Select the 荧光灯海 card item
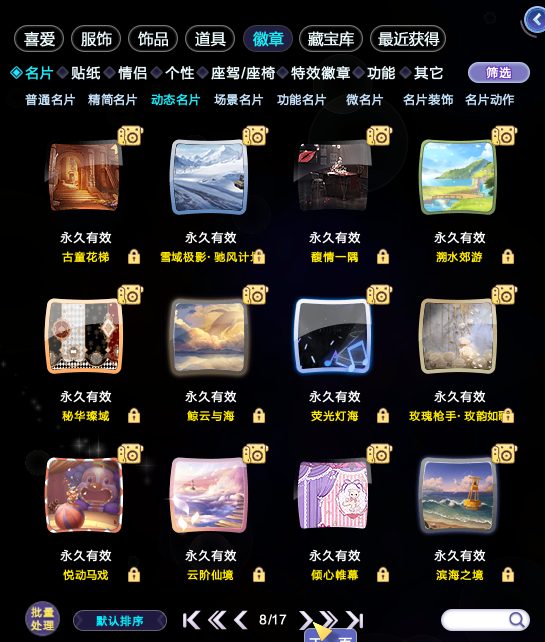The width and height of the screenshot is (545, 642). point(334,336)
